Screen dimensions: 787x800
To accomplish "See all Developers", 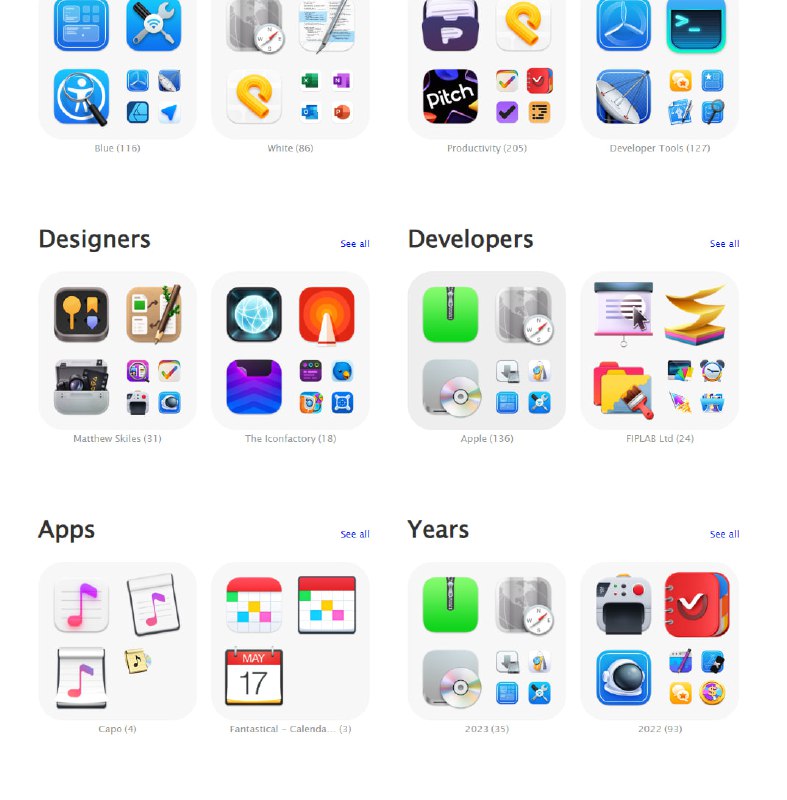I will click(725, 244).
